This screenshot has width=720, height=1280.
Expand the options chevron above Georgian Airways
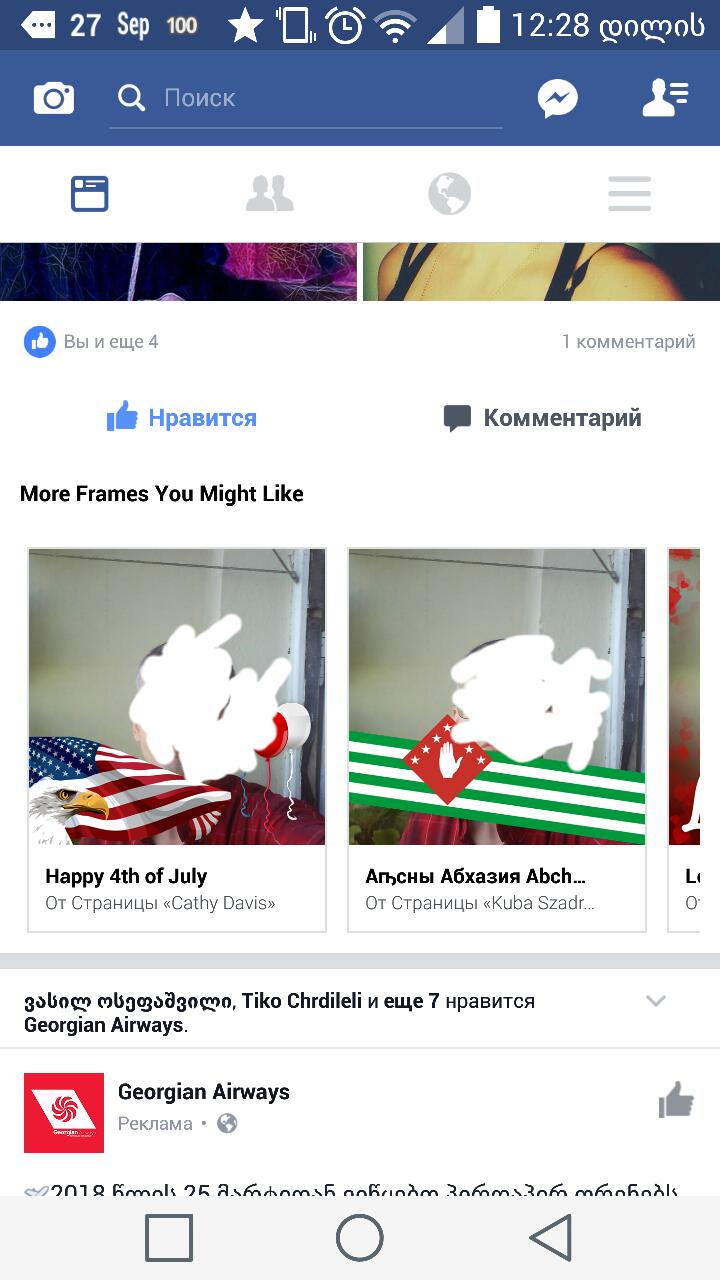click(656, 1001)
